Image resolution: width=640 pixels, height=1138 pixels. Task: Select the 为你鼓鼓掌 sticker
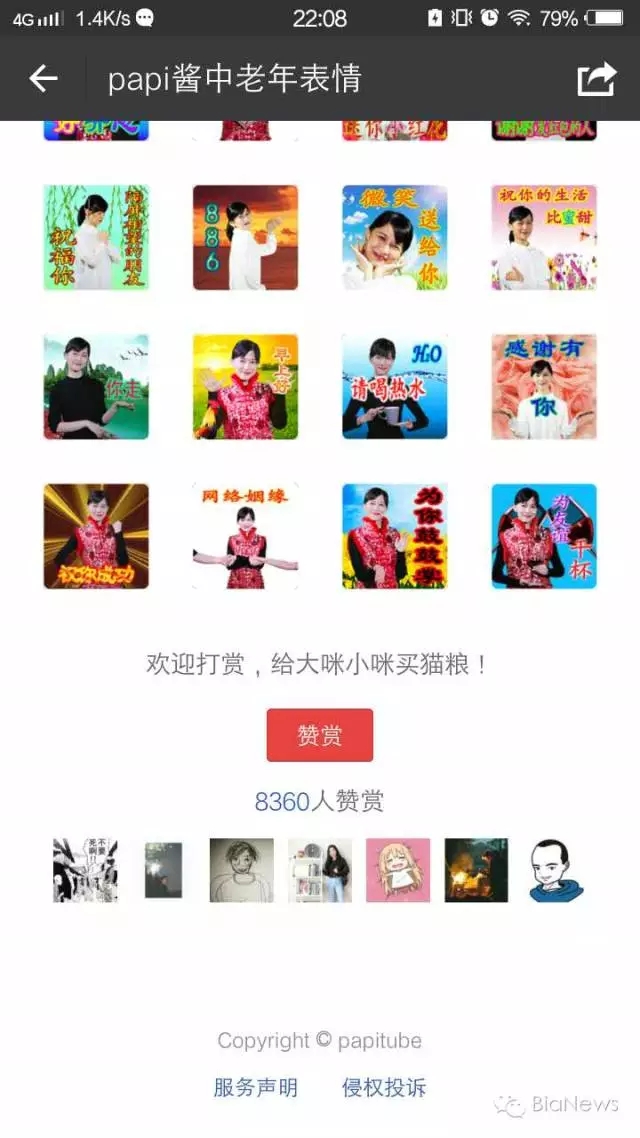click(395, 537)
